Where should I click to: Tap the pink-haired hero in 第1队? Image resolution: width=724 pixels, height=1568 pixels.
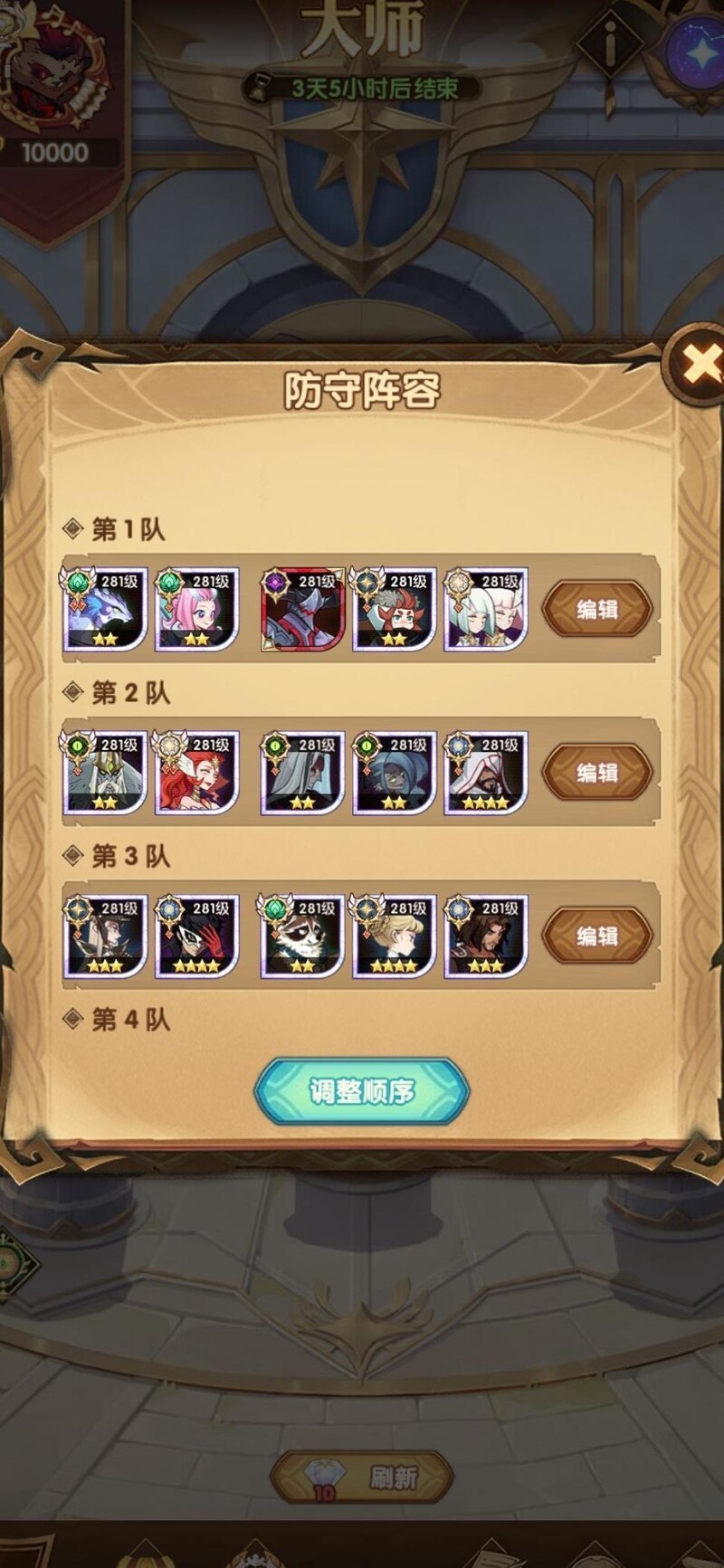(x=197, y=609)
